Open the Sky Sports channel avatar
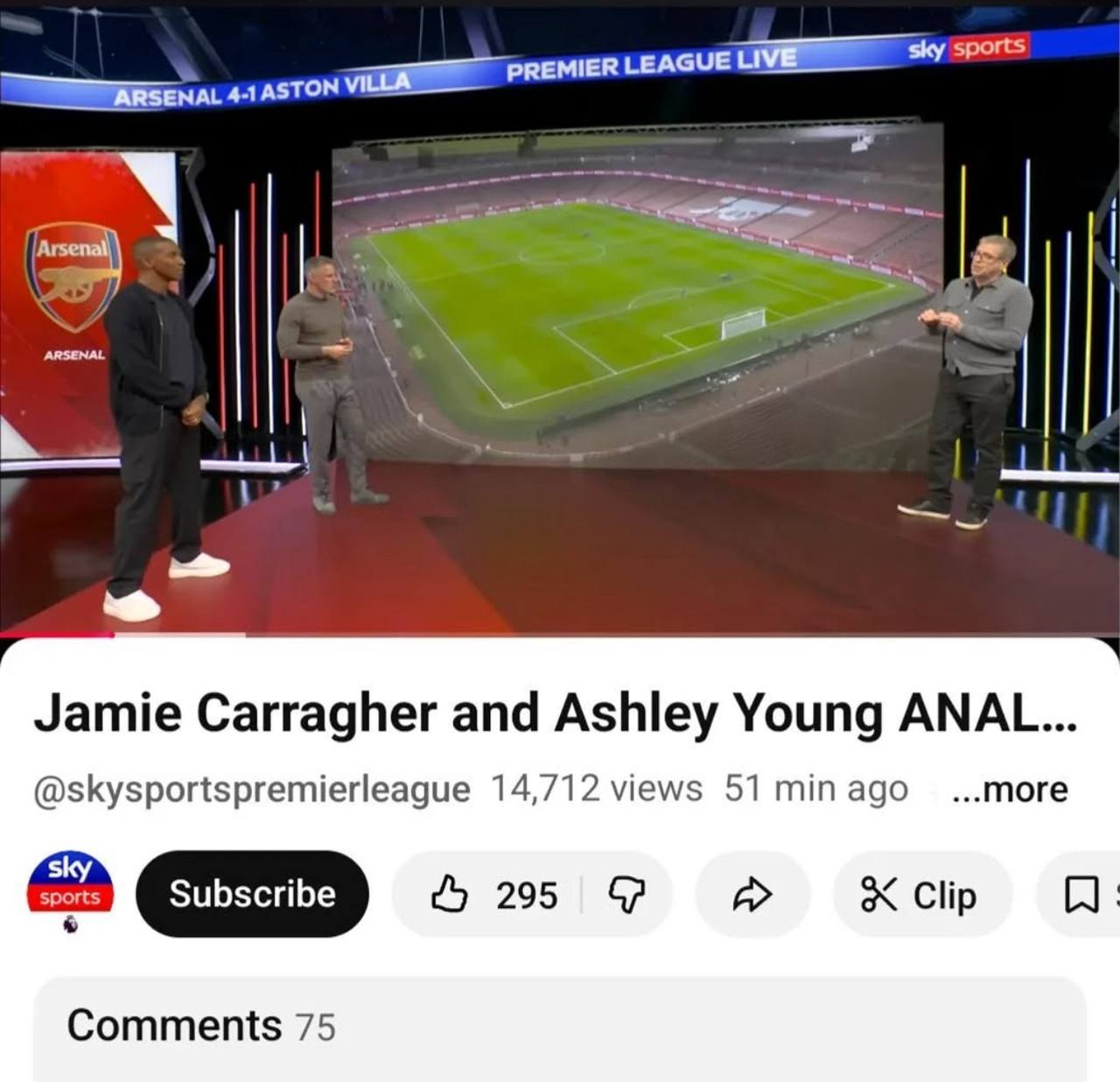This screenshot has width=1120, height=1082. tap(70, 884)
